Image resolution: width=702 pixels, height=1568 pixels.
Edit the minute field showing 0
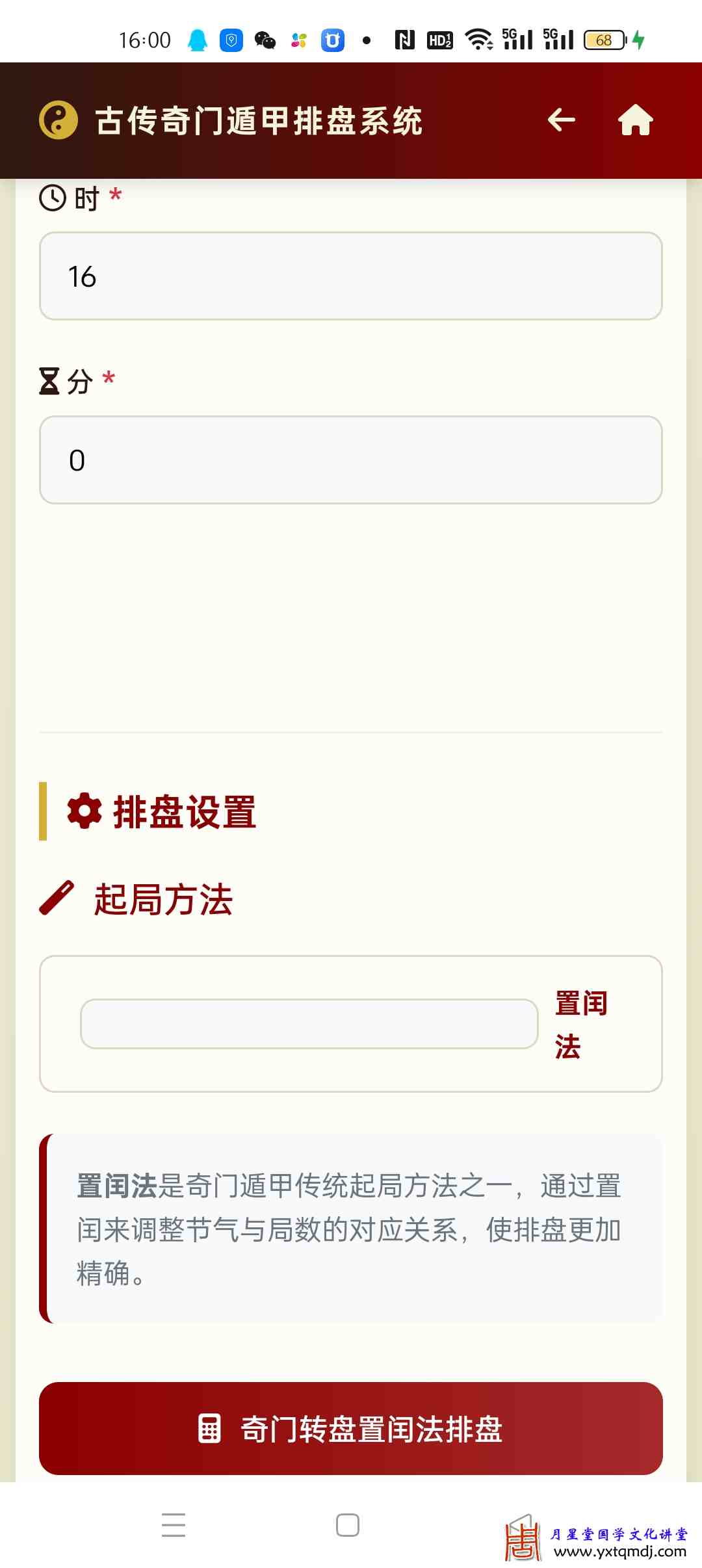[351, 460]
